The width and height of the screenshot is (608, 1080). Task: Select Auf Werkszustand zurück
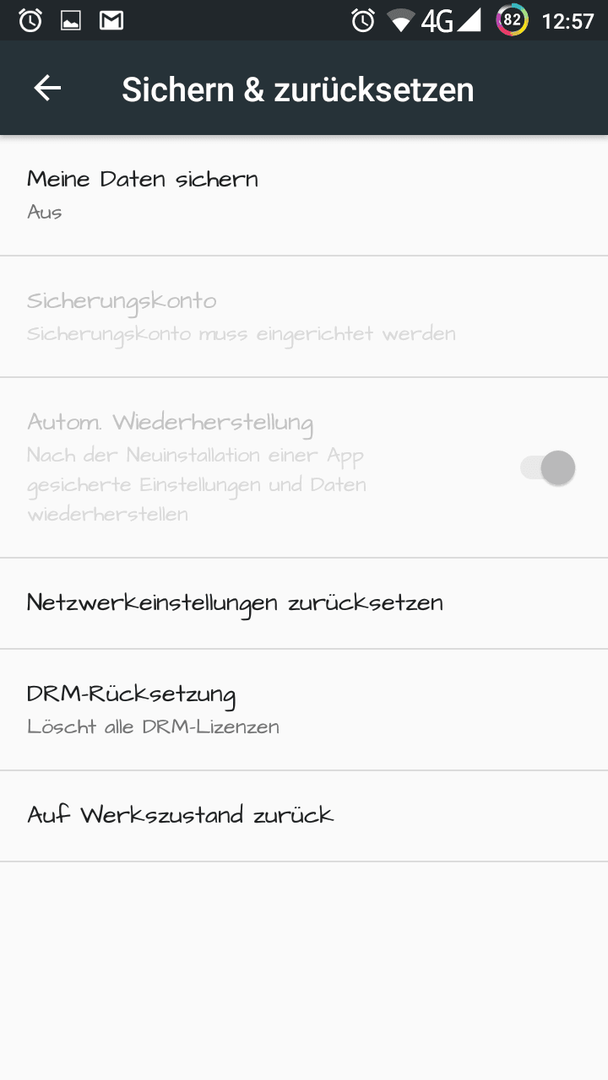(x=304, y=816)
